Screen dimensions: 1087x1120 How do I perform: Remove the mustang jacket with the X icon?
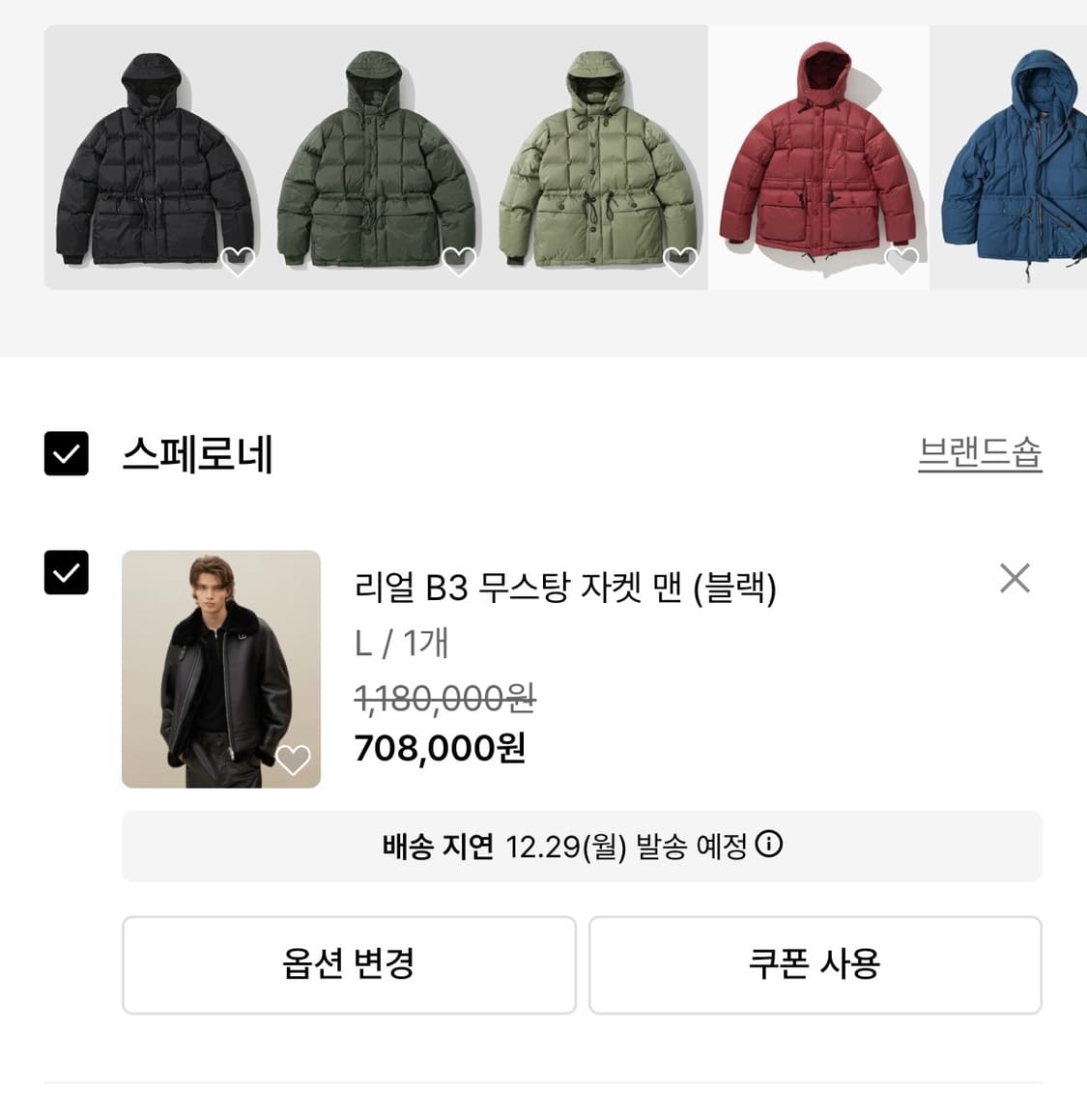1015,578
